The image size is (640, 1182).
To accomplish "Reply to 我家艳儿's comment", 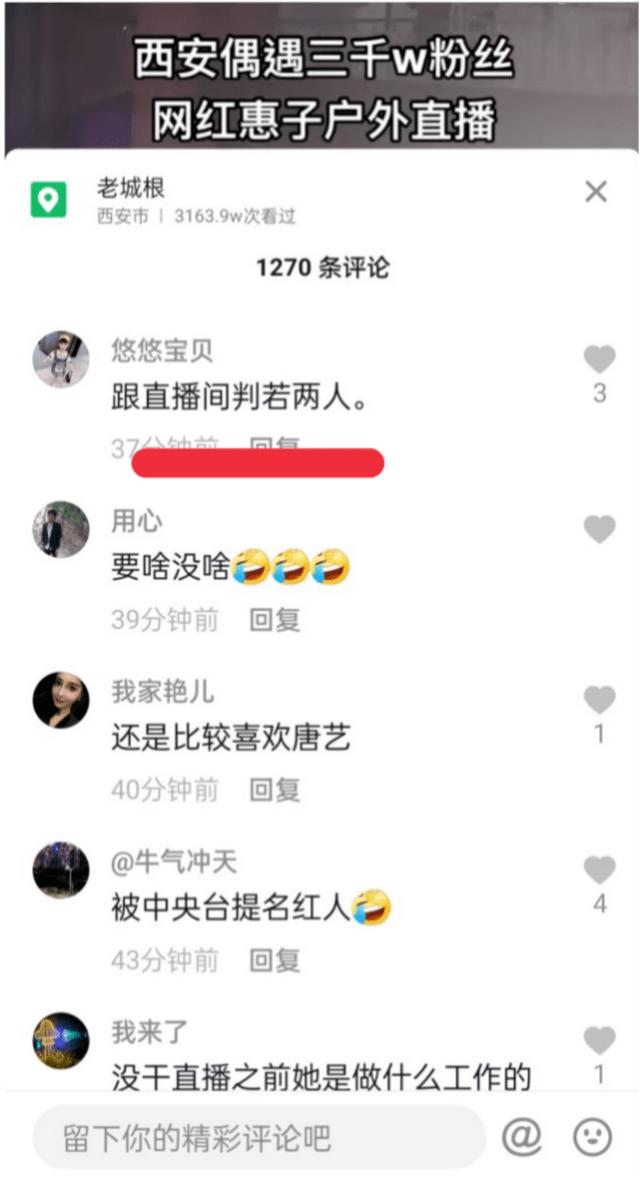I will coord(274,790).
